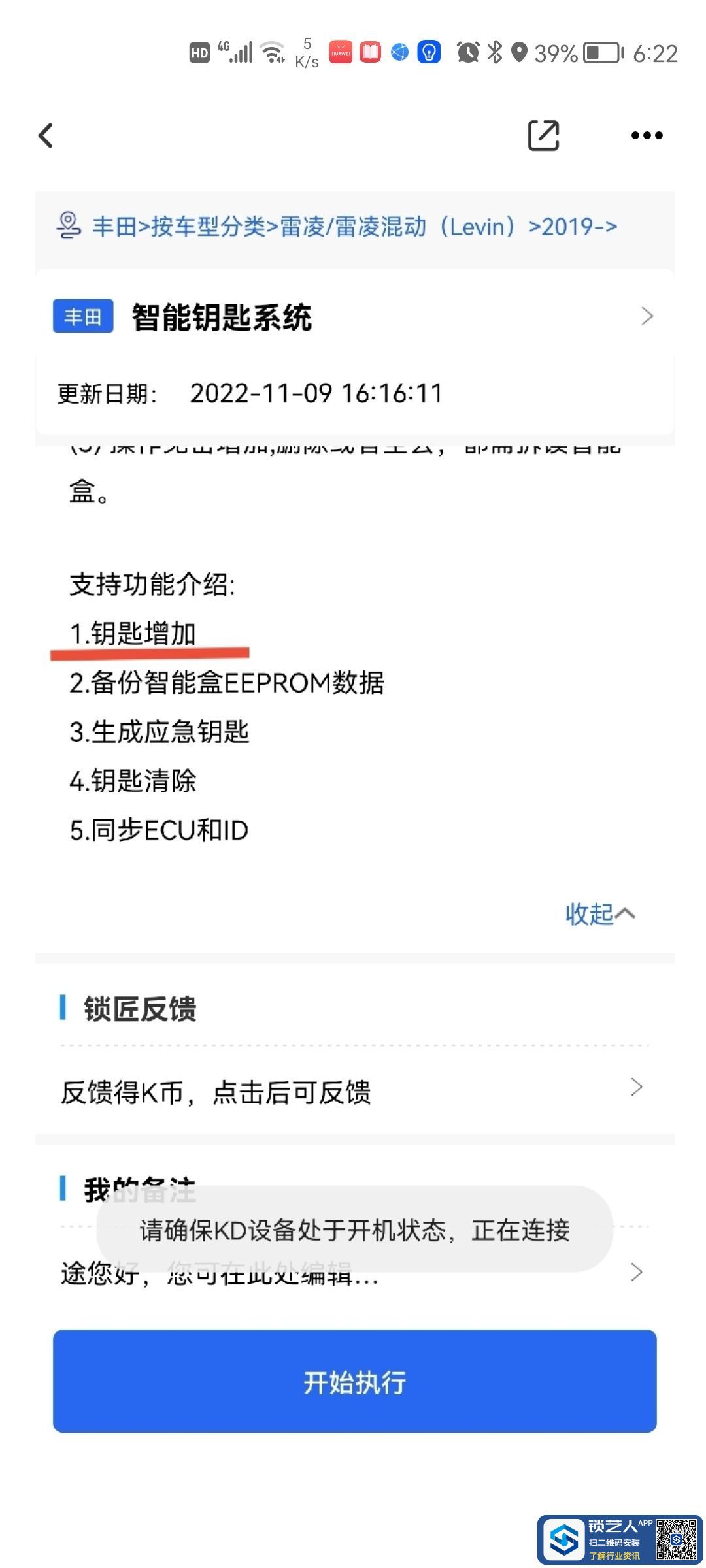This screenshot has height=1568, width=706.
Task: Collapse the description with 收起
Action: (x=599, y=914)
